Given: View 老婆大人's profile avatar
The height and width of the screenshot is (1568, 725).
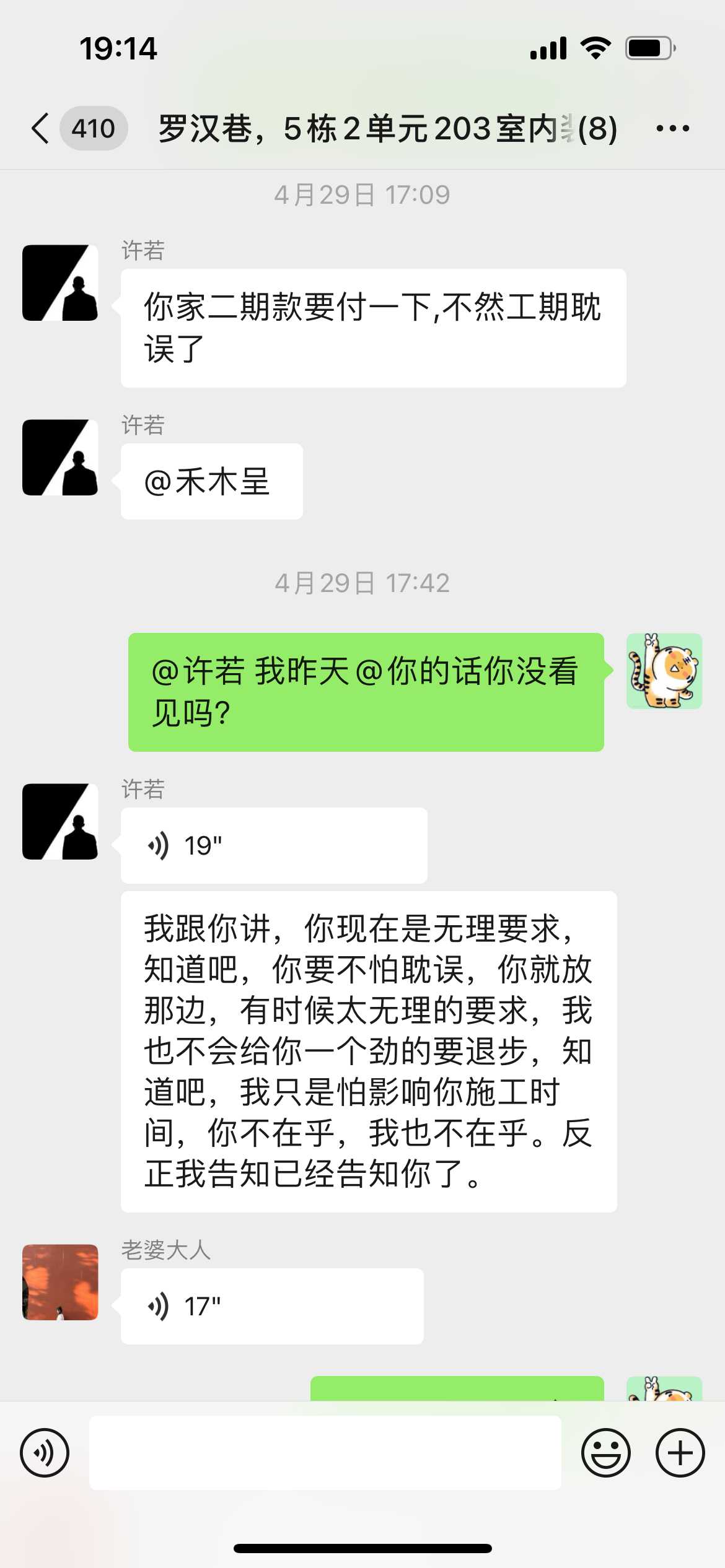Looking at the screenshot, I should 60,1282.
